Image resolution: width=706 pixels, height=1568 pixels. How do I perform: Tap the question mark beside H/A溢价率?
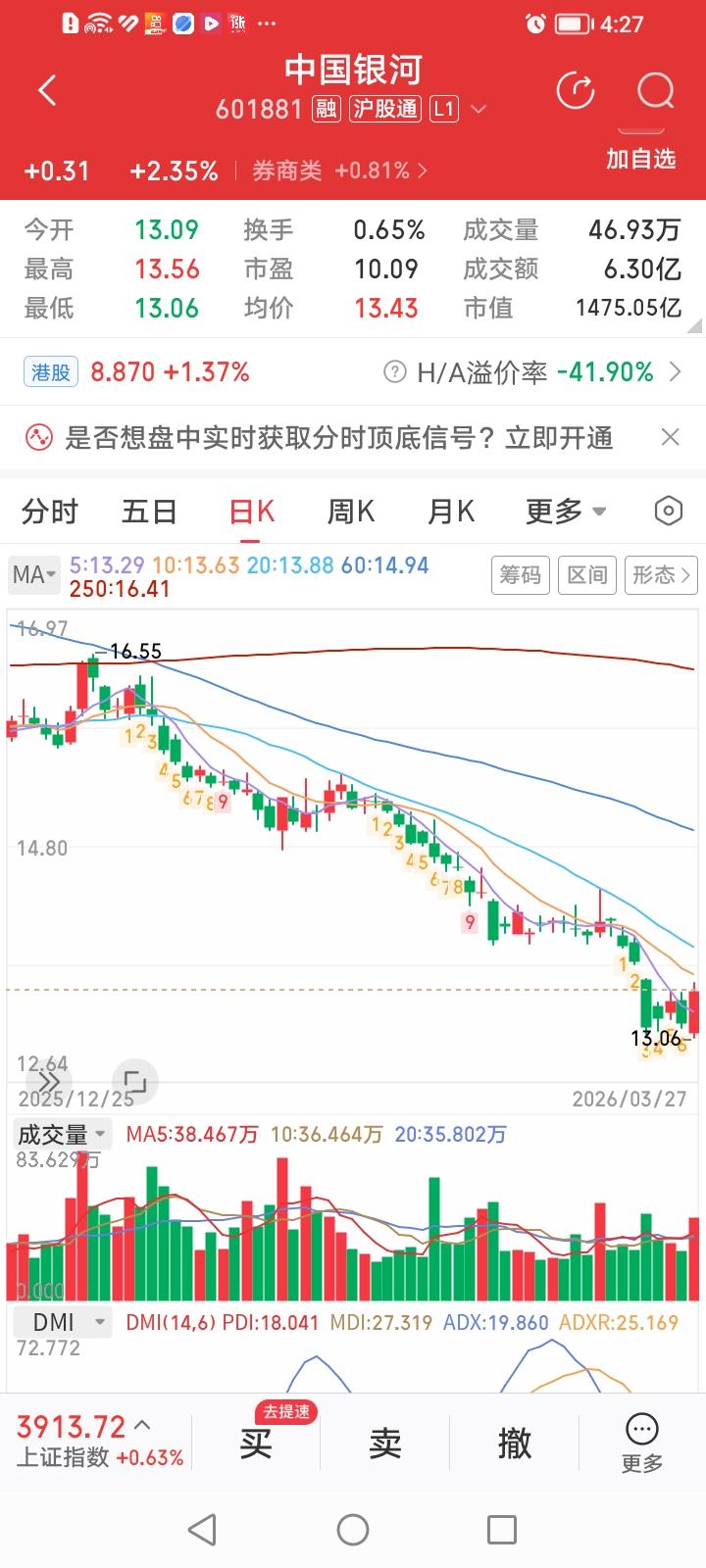point(394,372)
